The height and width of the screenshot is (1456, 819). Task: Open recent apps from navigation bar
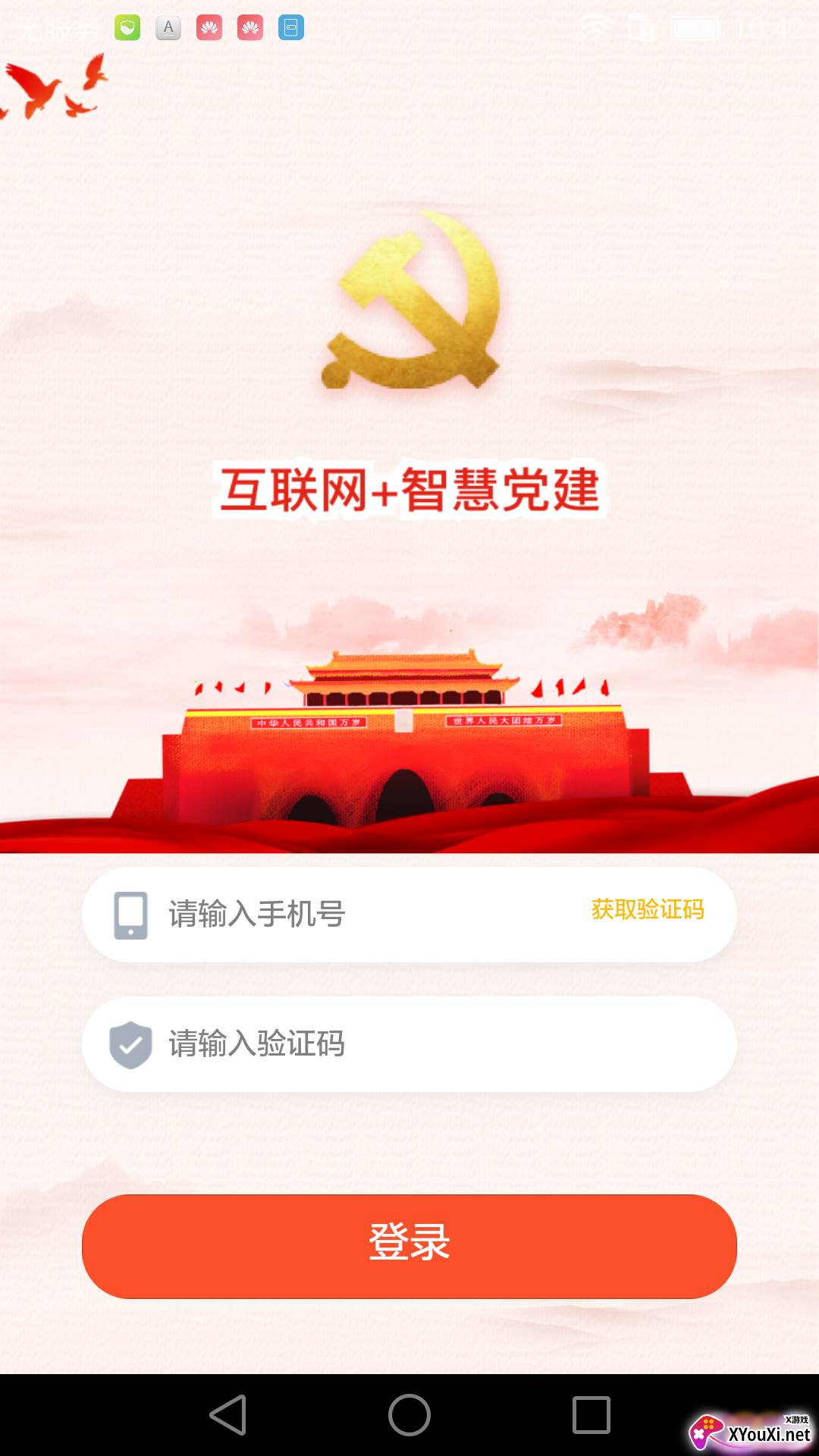(x=591, y=1415)
